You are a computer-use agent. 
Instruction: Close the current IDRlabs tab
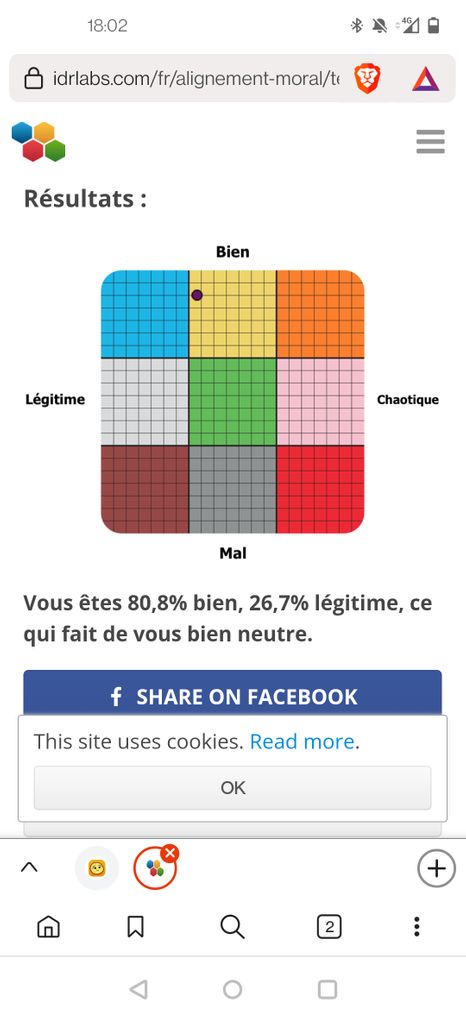[x=170, y=853]
